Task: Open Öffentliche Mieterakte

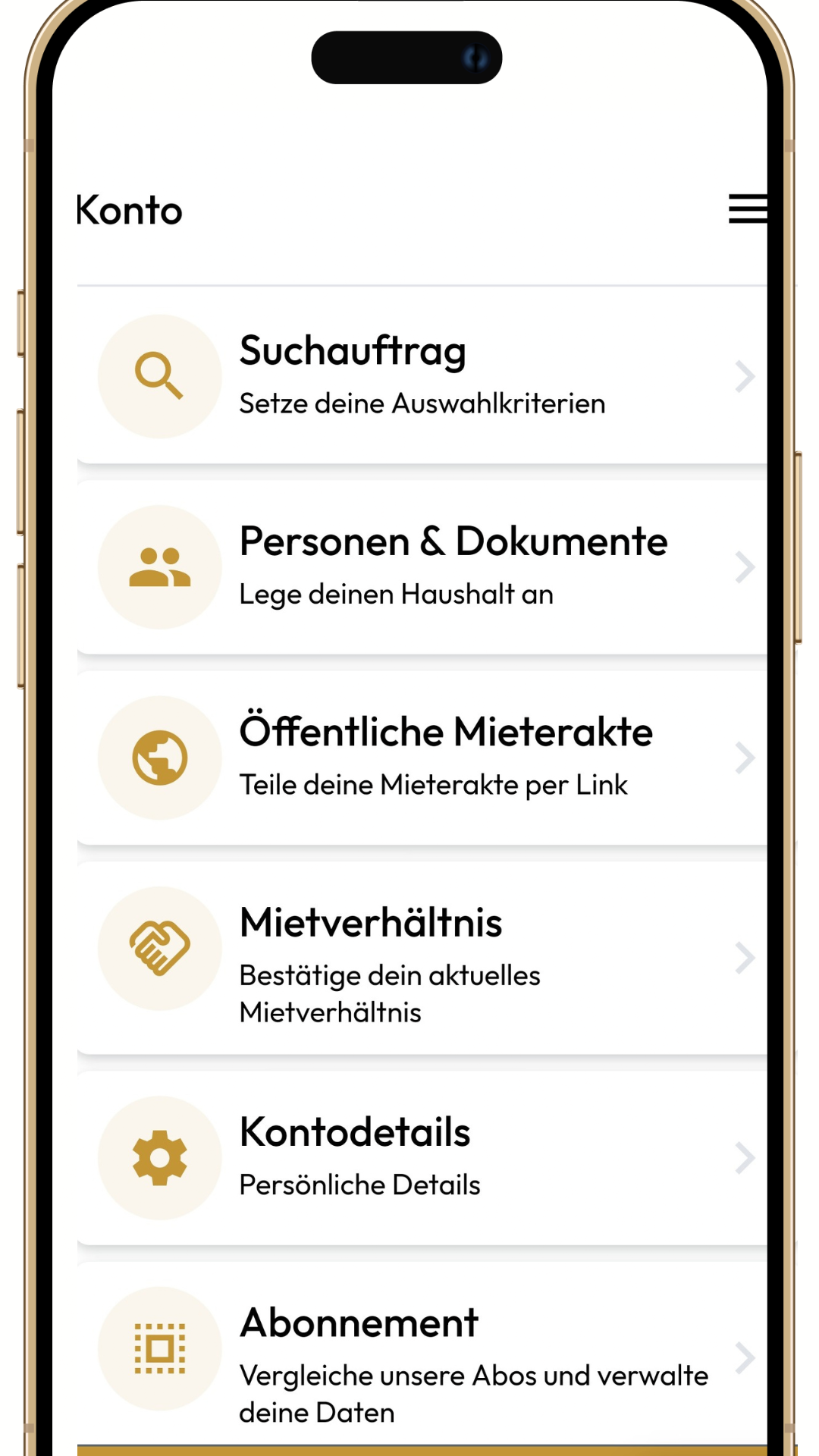Action: click(422, 758)
